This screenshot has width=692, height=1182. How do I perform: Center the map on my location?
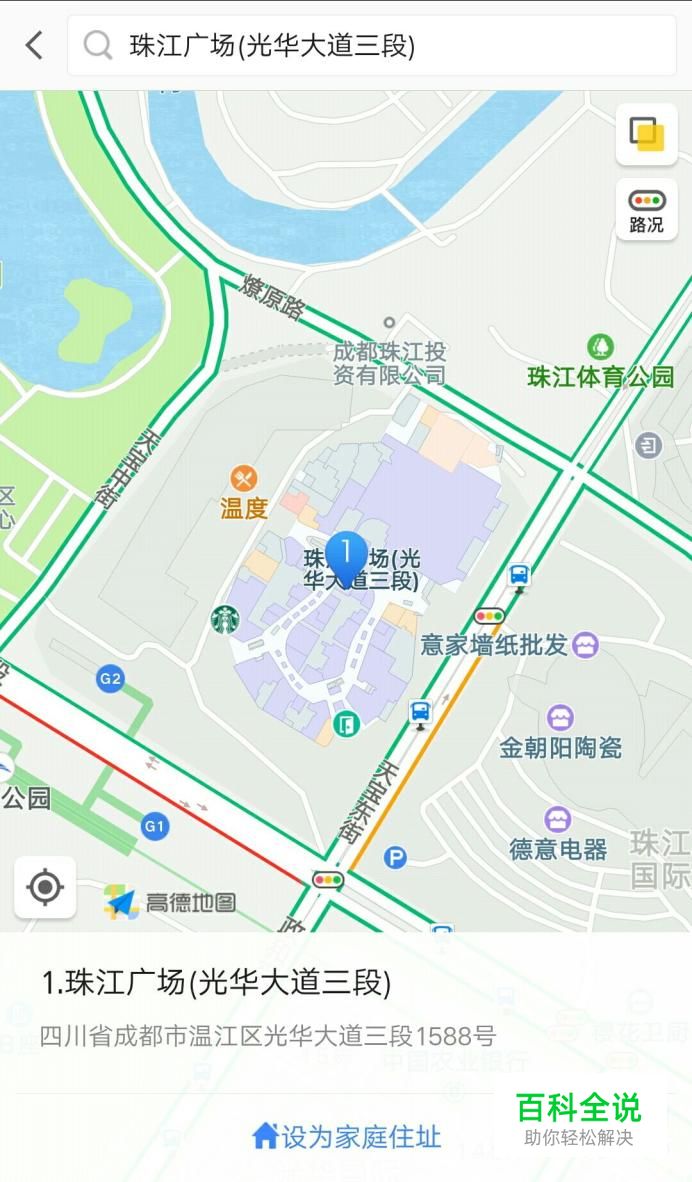click(x=45, y=886)
